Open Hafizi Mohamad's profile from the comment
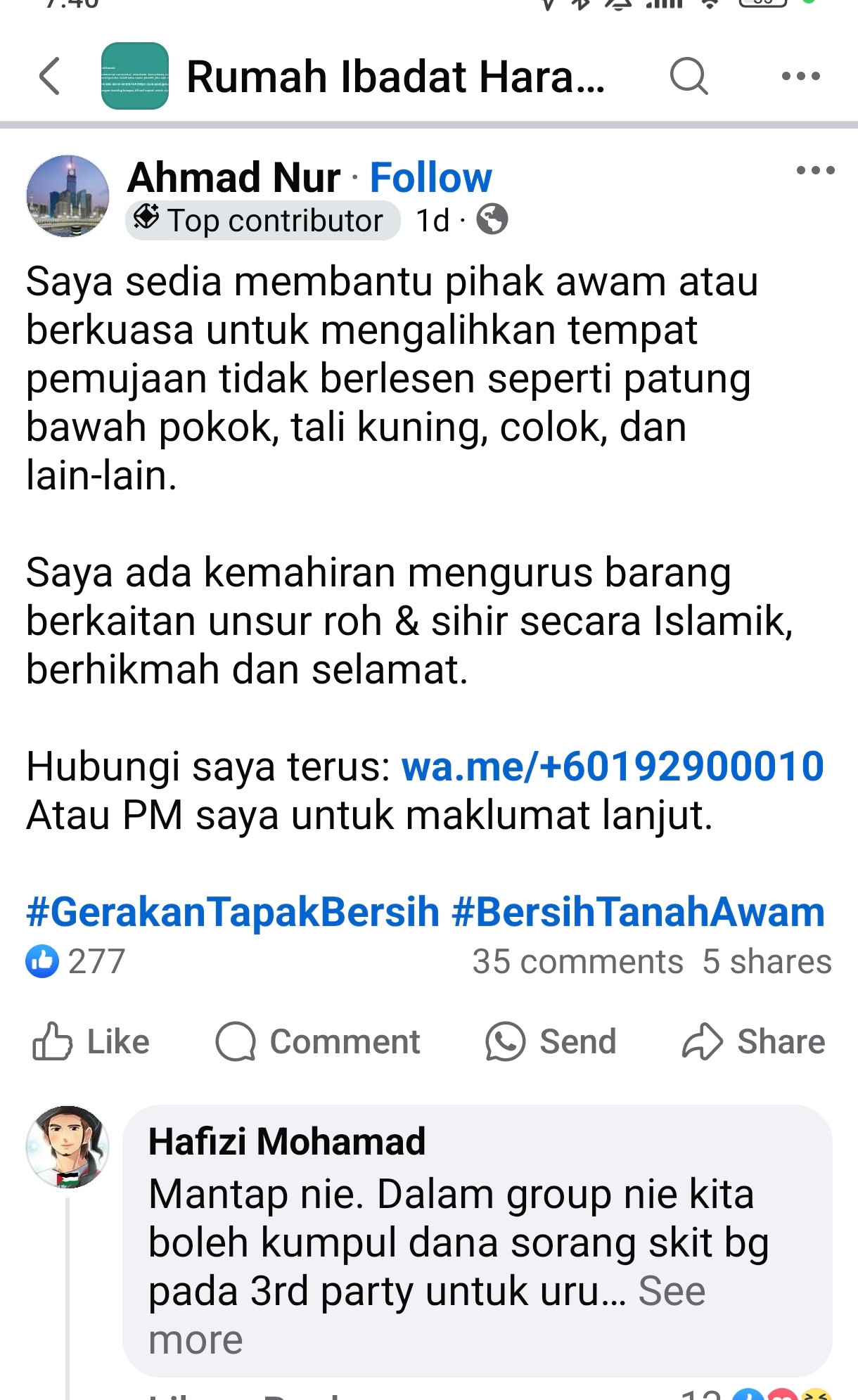Viewport: 858px width, 1400px height. (287, 1141)
